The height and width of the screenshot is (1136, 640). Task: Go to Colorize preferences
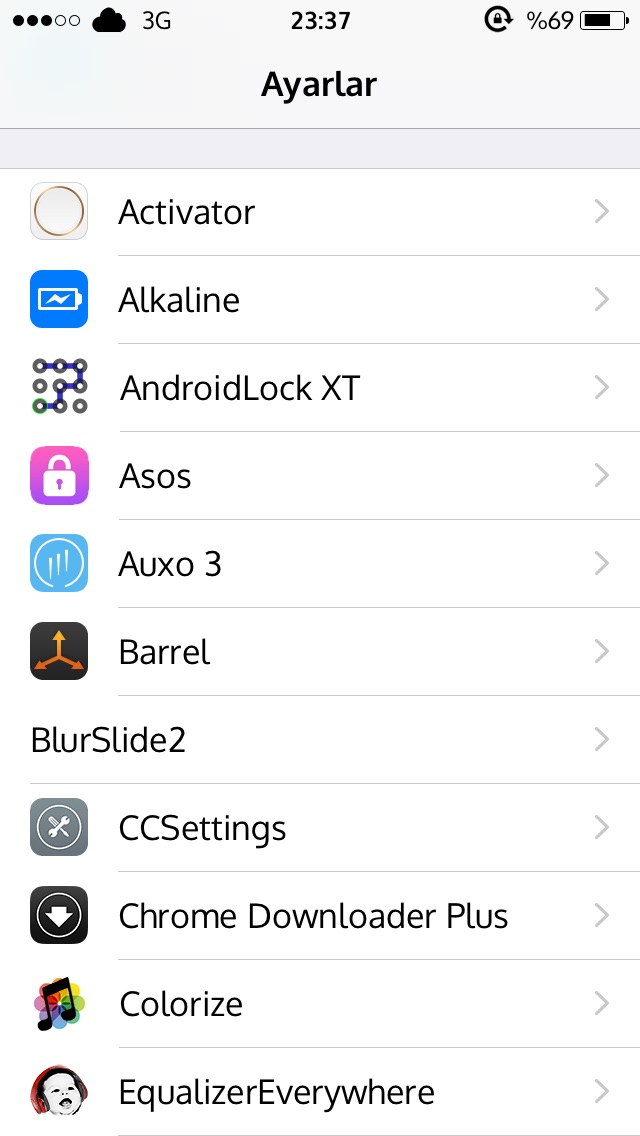320,1003
